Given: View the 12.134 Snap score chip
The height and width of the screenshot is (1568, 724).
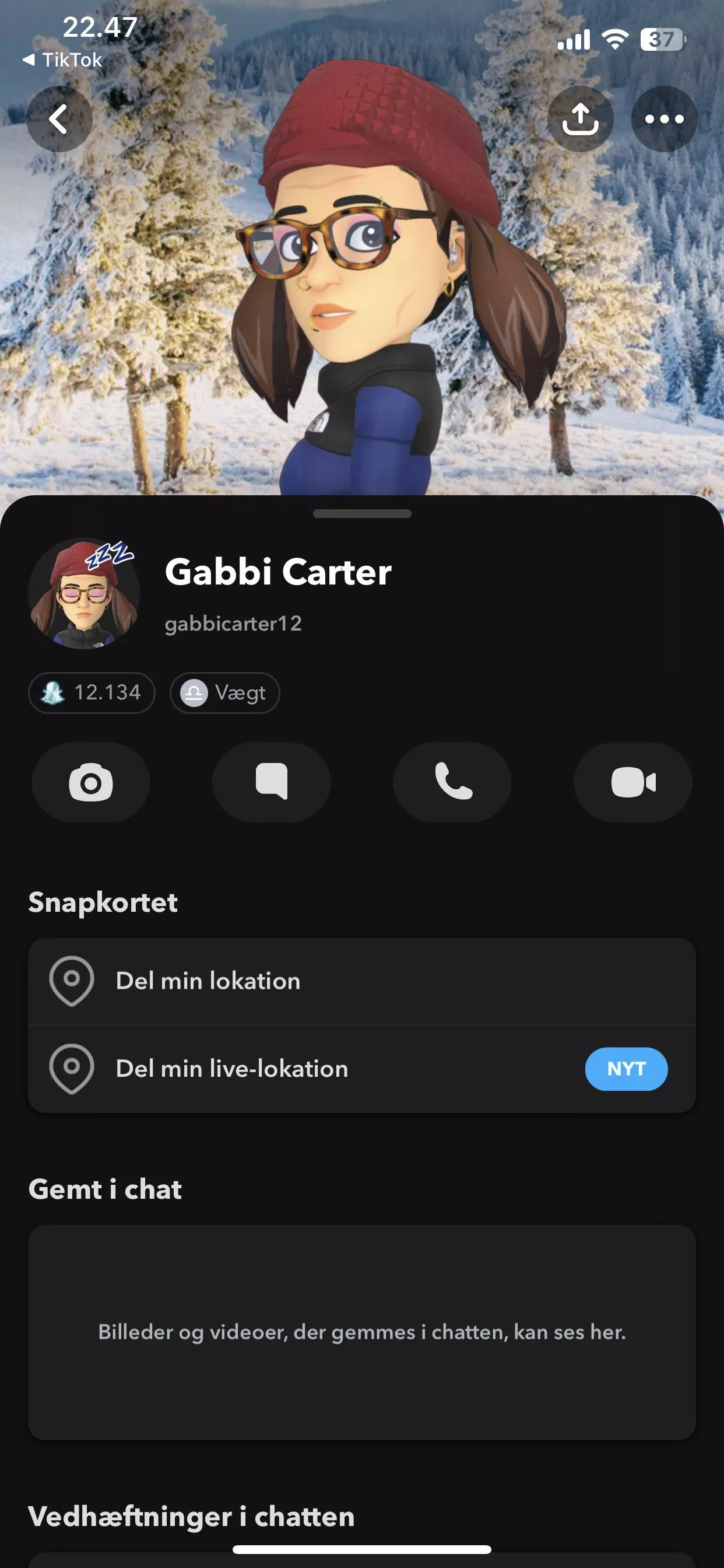Looking at the screenshot, I should (92, 692).
